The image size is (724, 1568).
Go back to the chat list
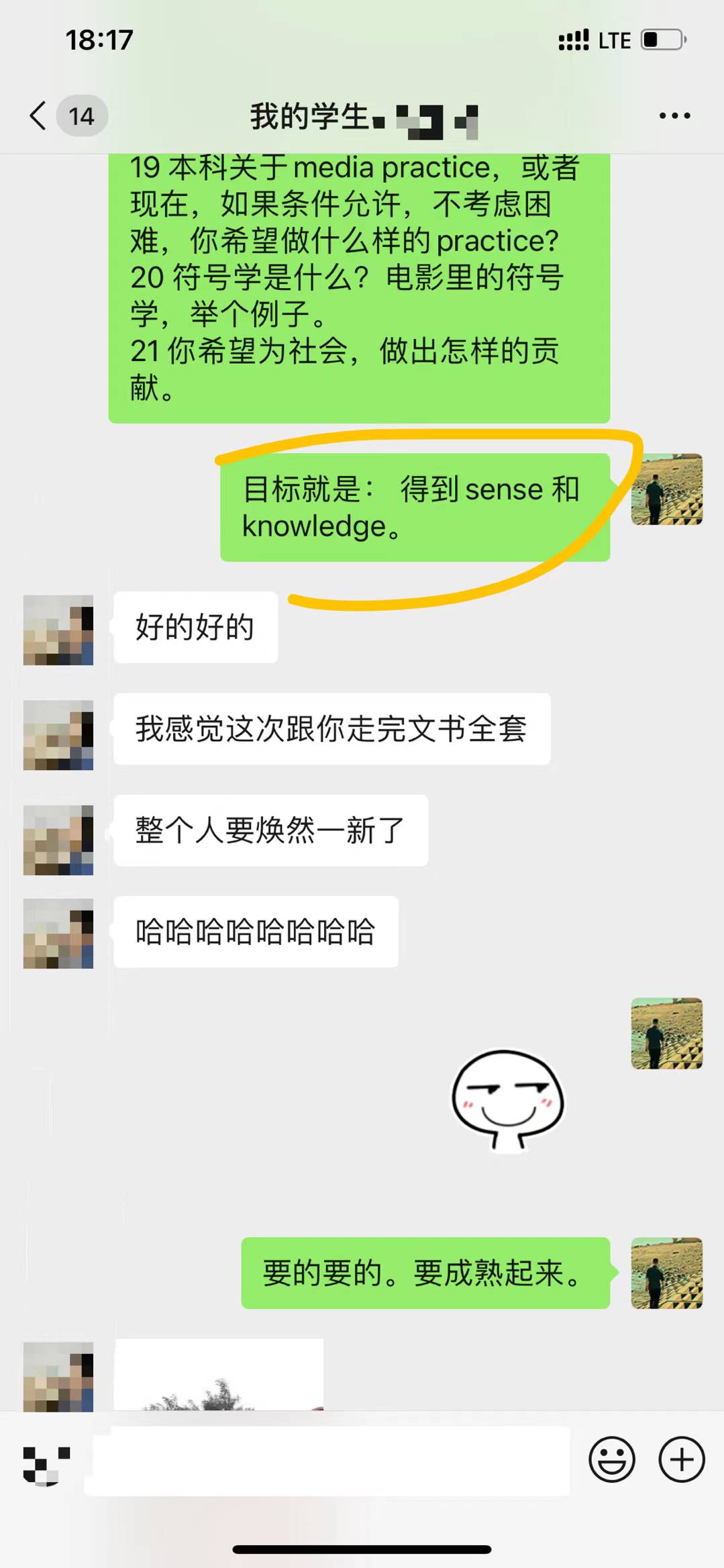tap(39, 115)
